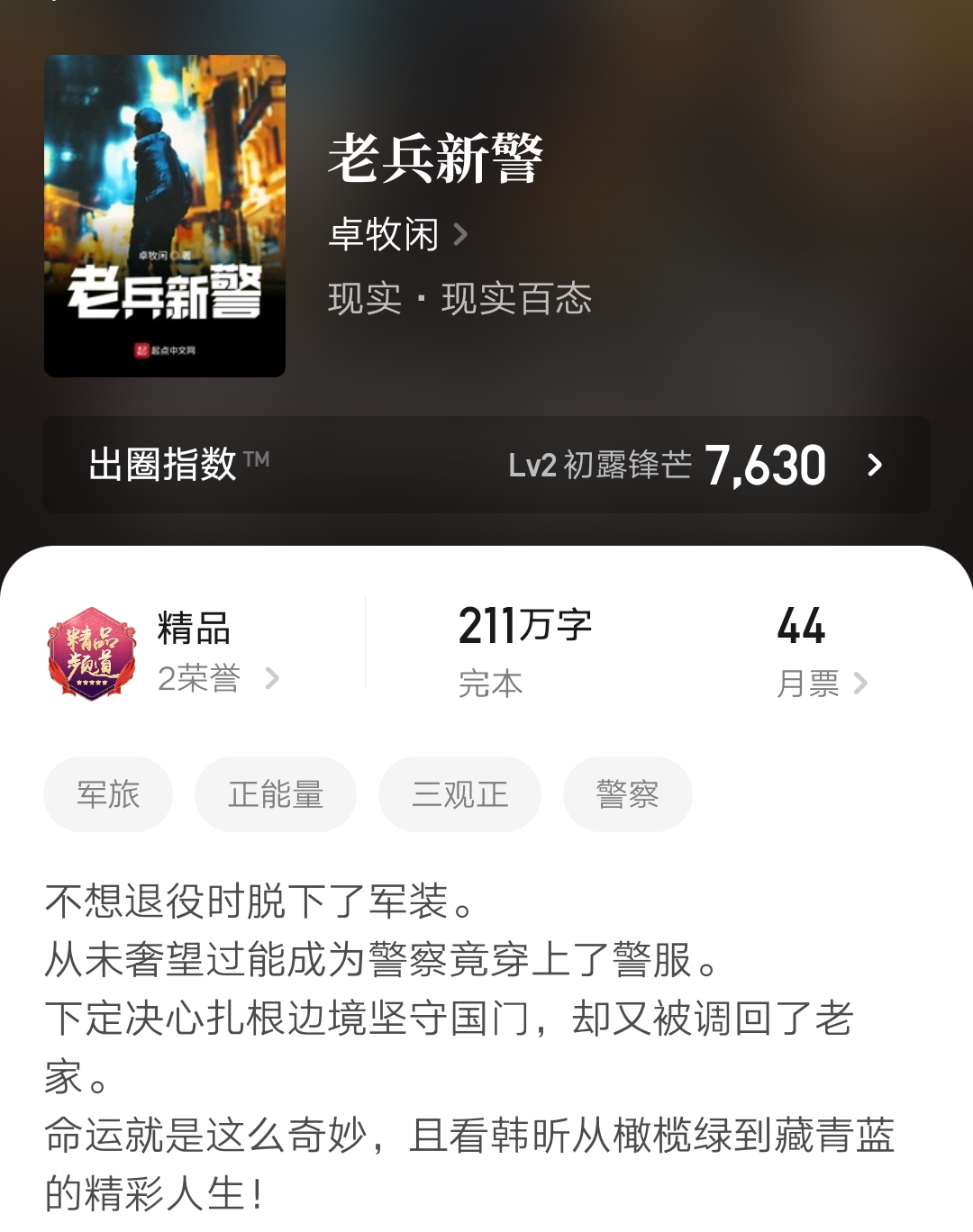
Task: Select the 警察 tag
Action: pos(627,793)
